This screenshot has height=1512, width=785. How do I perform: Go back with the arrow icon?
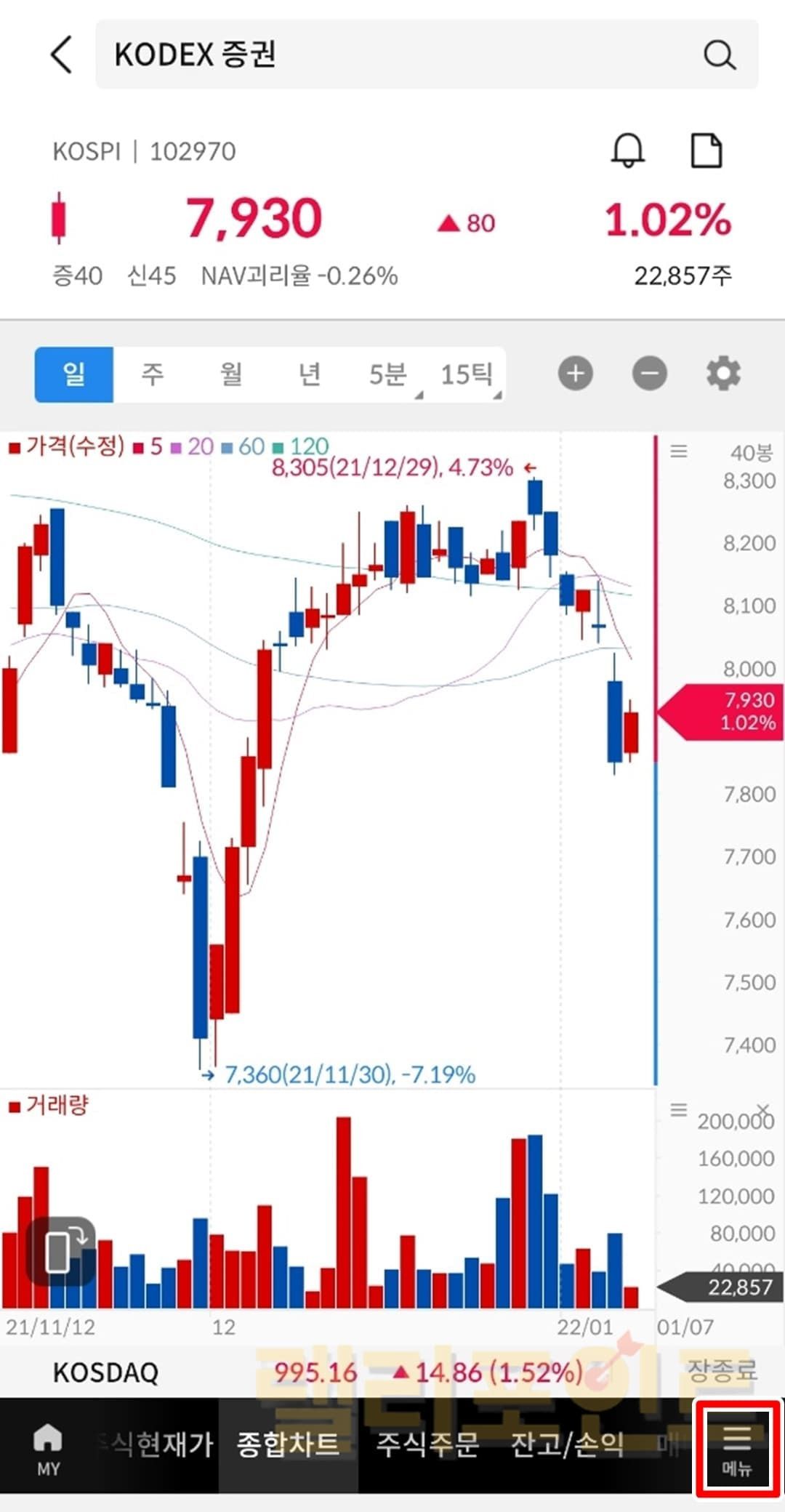[62, 55]
